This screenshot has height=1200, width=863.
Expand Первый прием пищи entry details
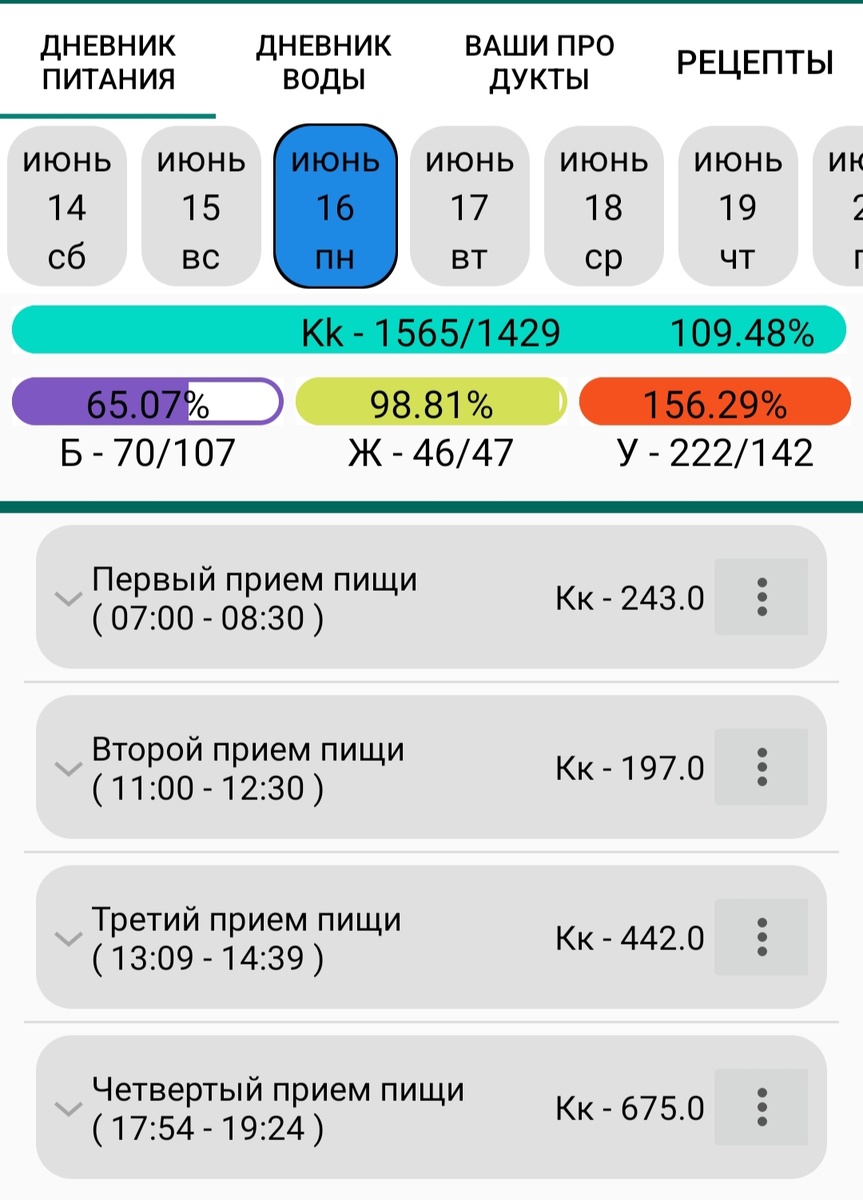tap(68, 597)
